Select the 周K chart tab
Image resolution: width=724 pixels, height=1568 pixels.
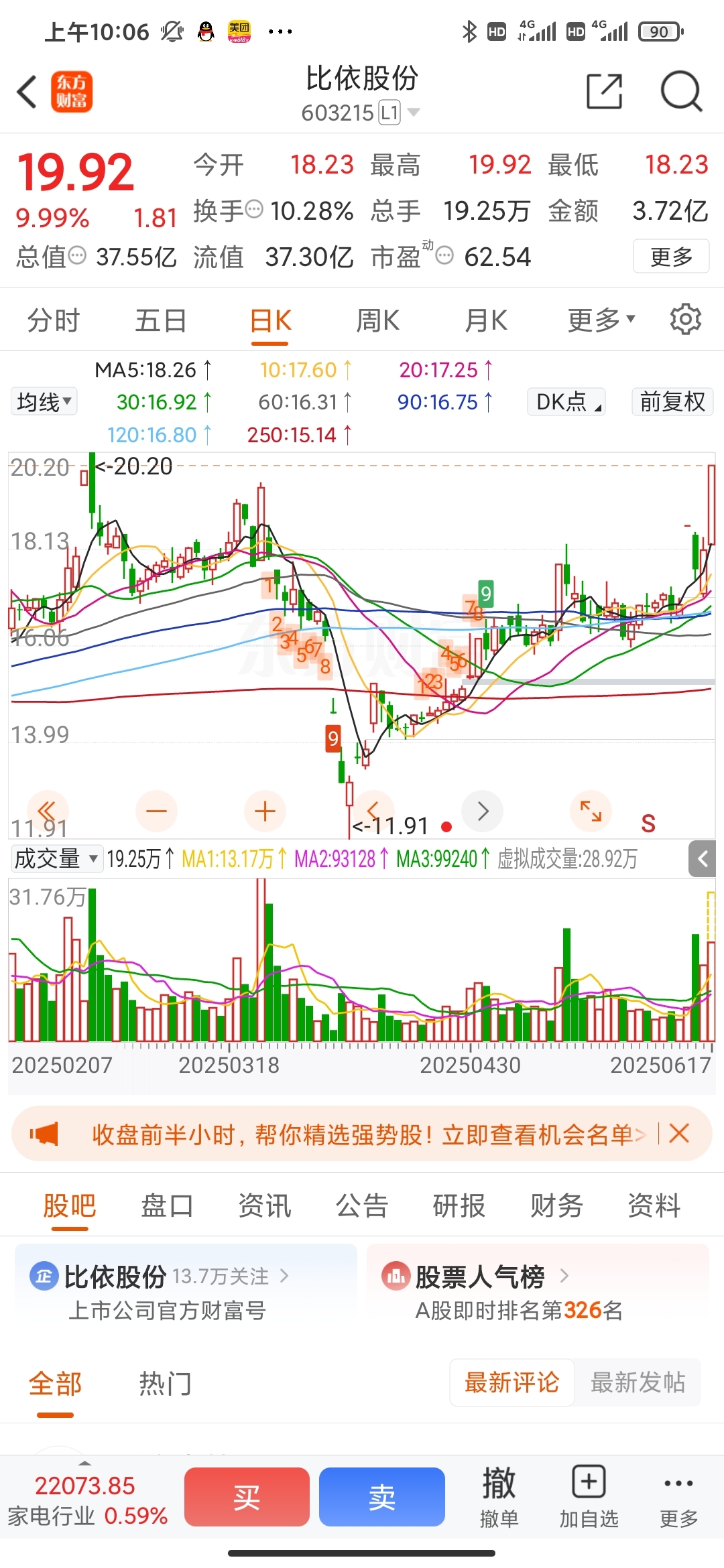click(377, 320)
